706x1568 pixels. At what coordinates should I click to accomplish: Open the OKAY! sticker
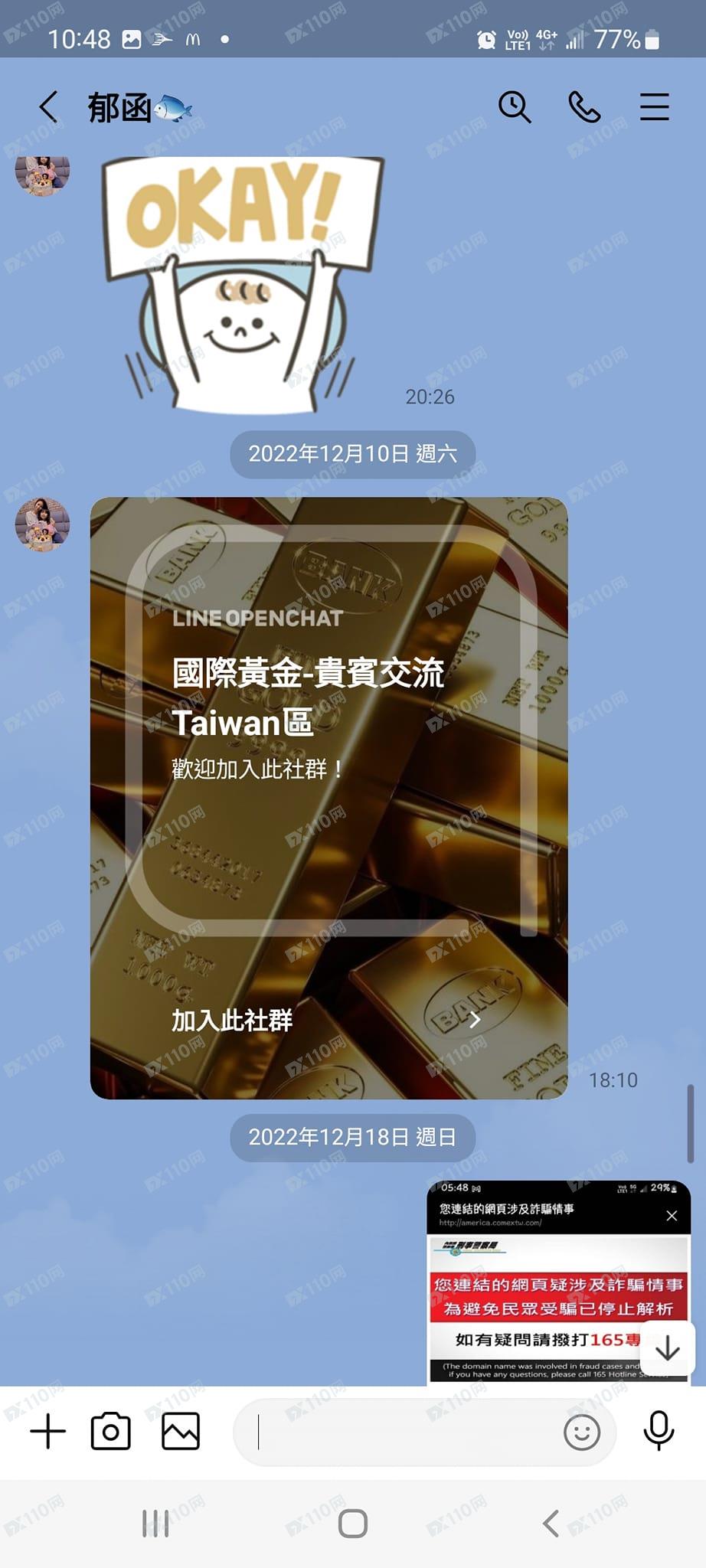[x=241, y=283]
